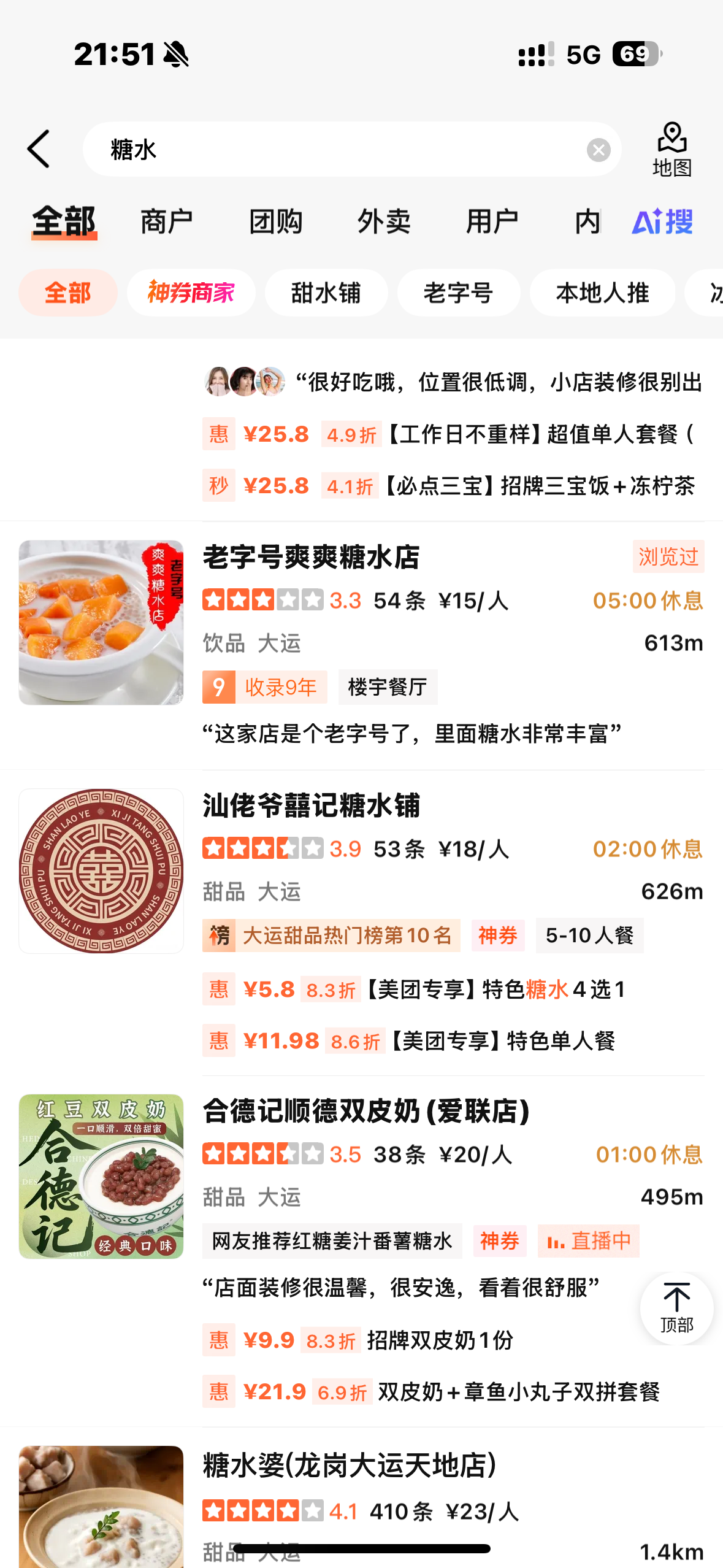
Task: Open 合德记顺德双皮奶(爱联店) listing
Action: (x=366, y=1112)
